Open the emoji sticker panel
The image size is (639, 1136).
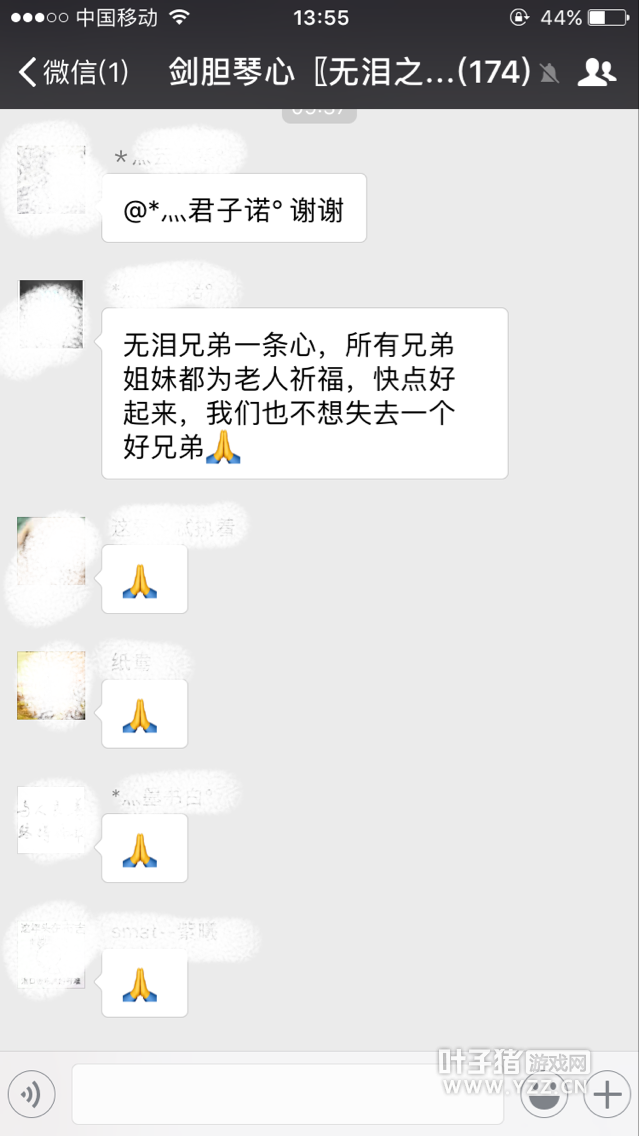pos(543,1095)
